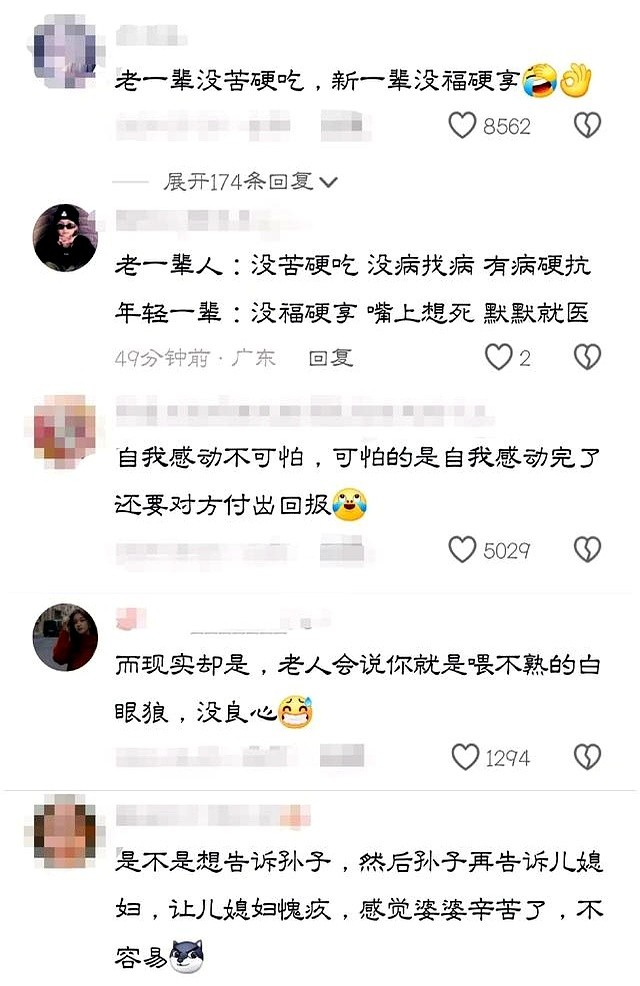Like the 自我感动不可怕 comment with 5029 likes
640x986 pixels.
[x=462, y=549]
